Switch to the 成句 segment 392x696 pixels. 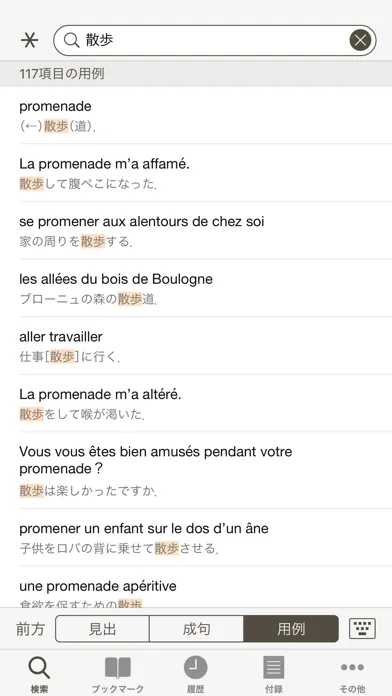pos(196,629)
